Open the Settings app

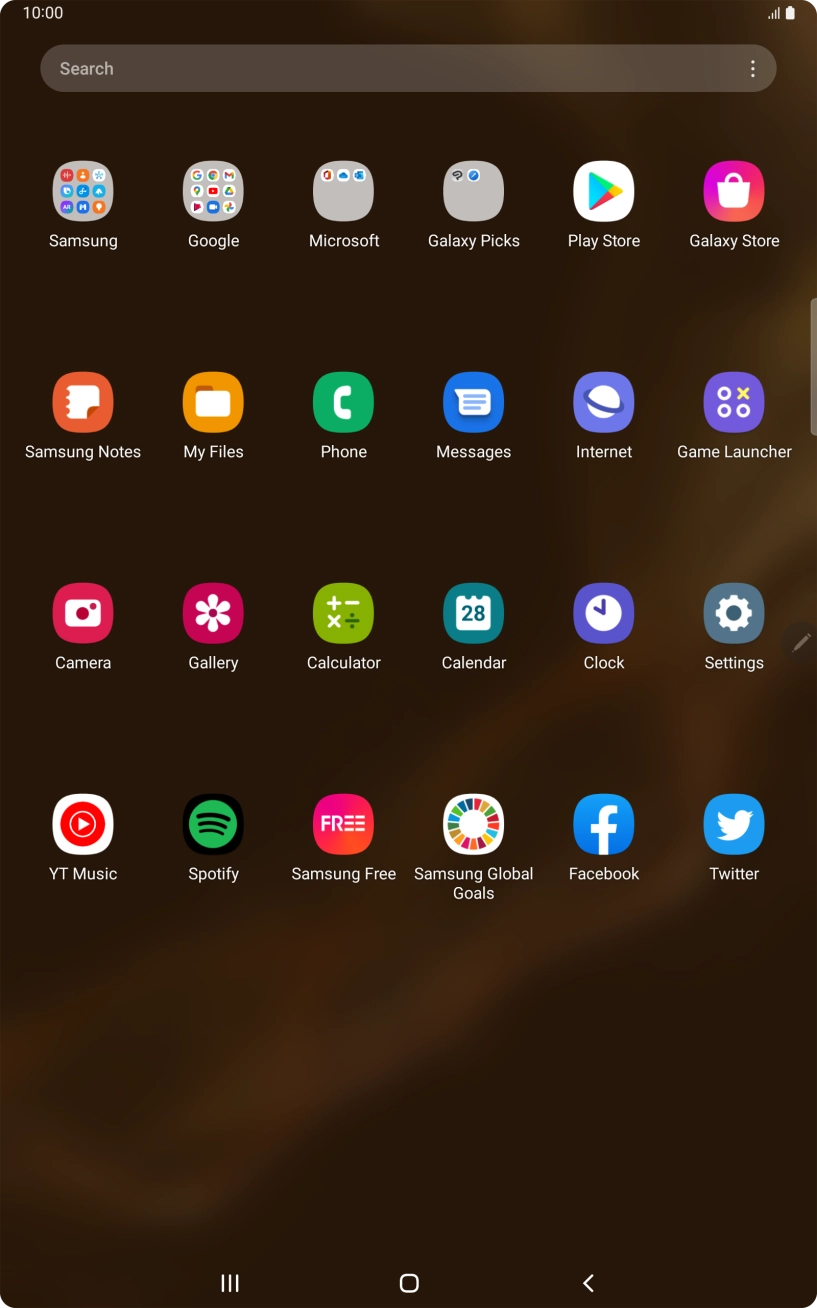click(x=734, y=613)
